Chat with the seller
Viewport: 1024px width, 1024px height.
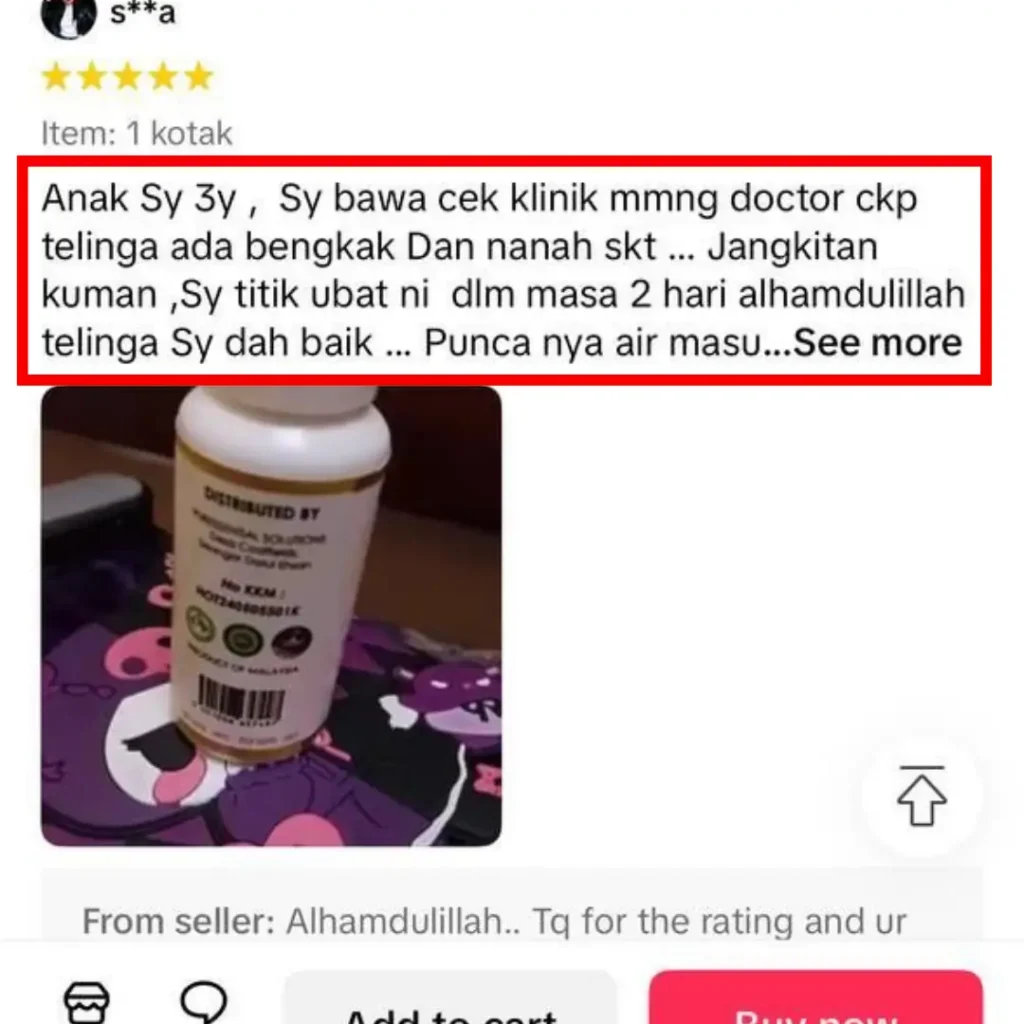[x=203, y=1002]
